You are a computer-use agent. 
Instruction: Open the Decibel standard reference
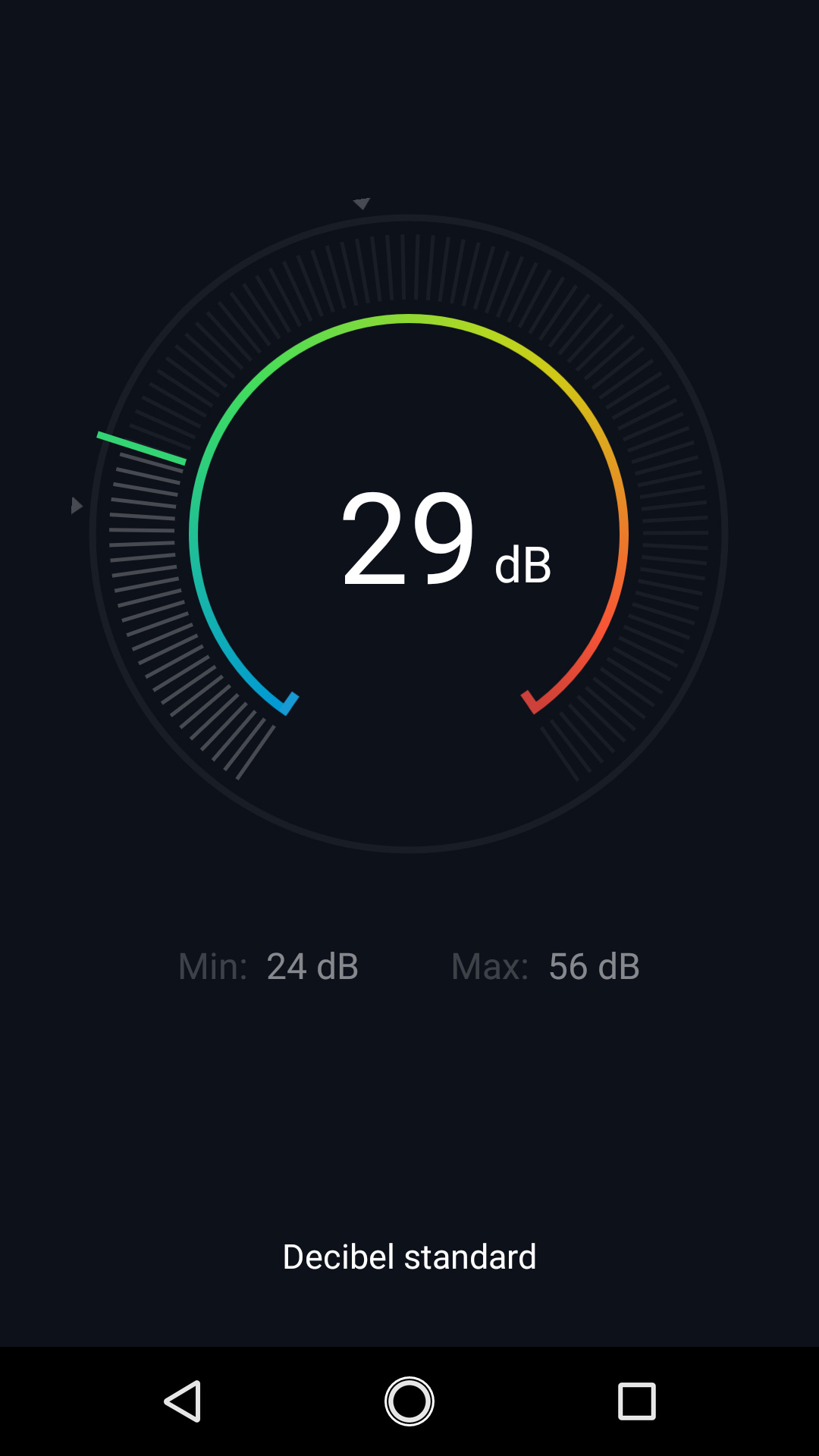[x=409, y=1257]
